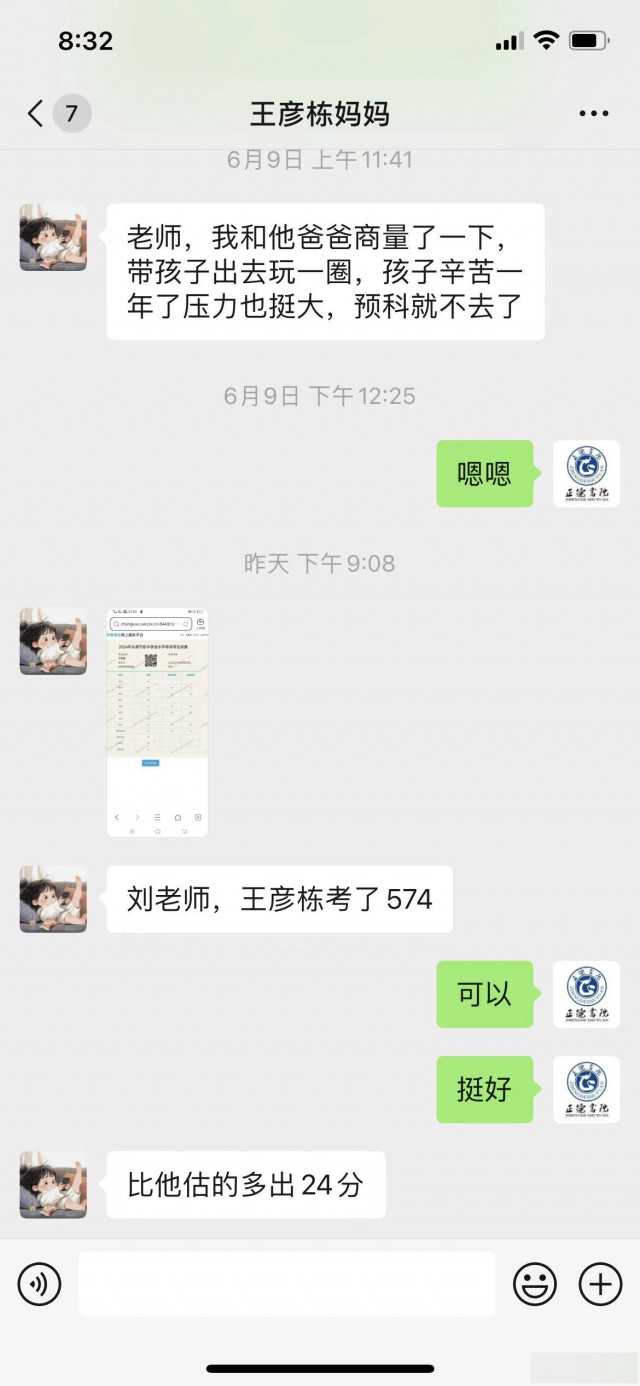Tap the message text field
The image size is (640, 1386).
click(287, 1284)
